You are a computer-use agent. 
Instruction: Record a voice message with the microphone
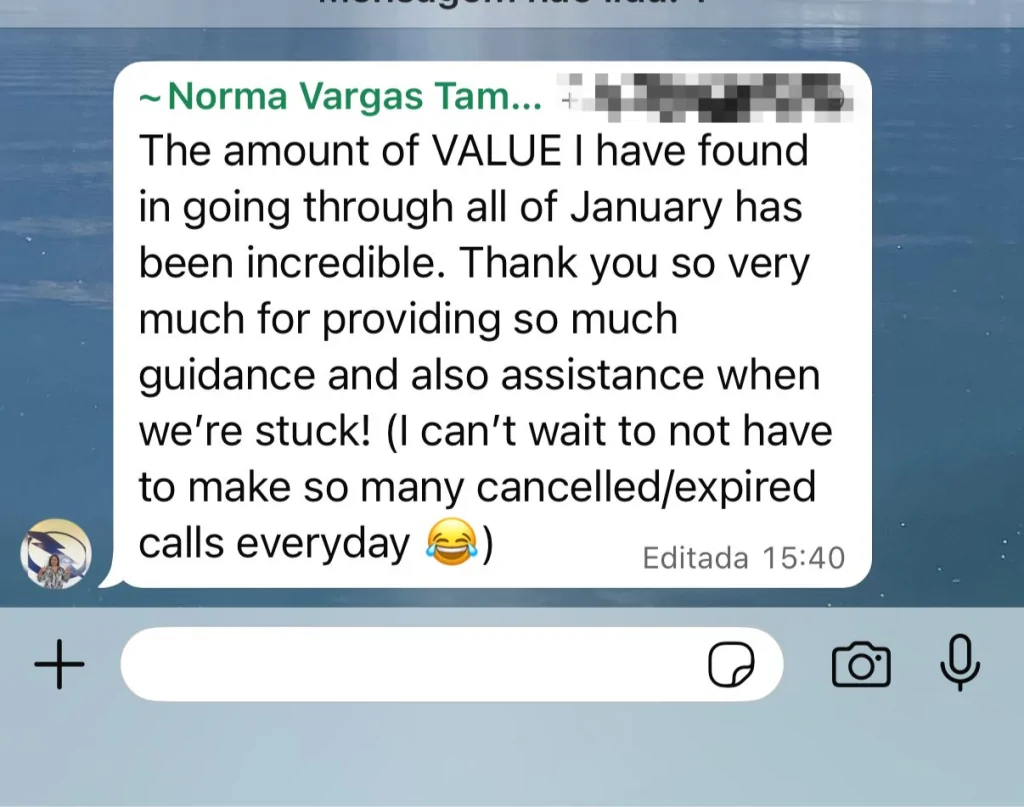tap(960, 663)
